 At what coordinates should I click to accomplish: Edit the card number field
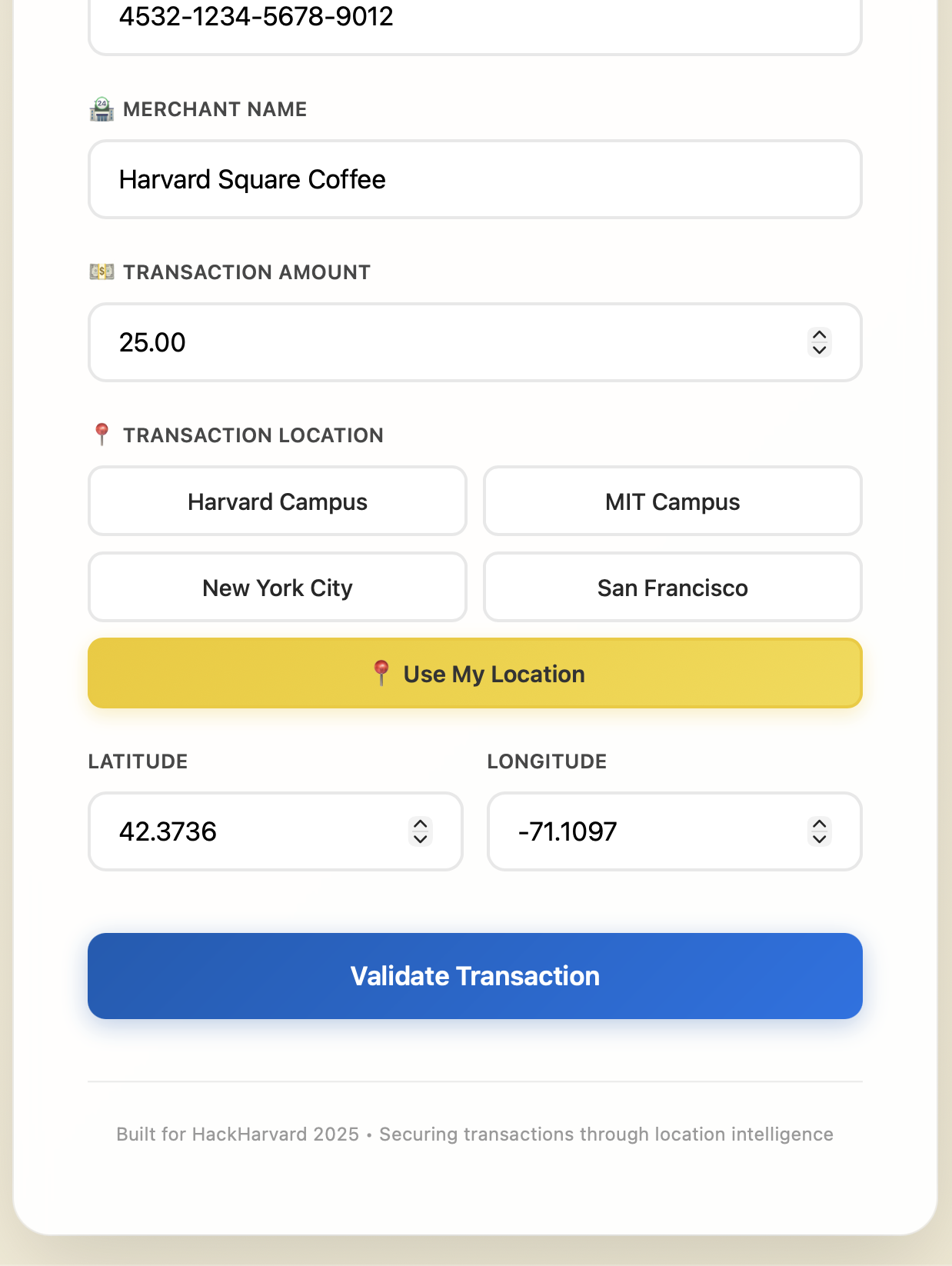[x=474, y=18]
